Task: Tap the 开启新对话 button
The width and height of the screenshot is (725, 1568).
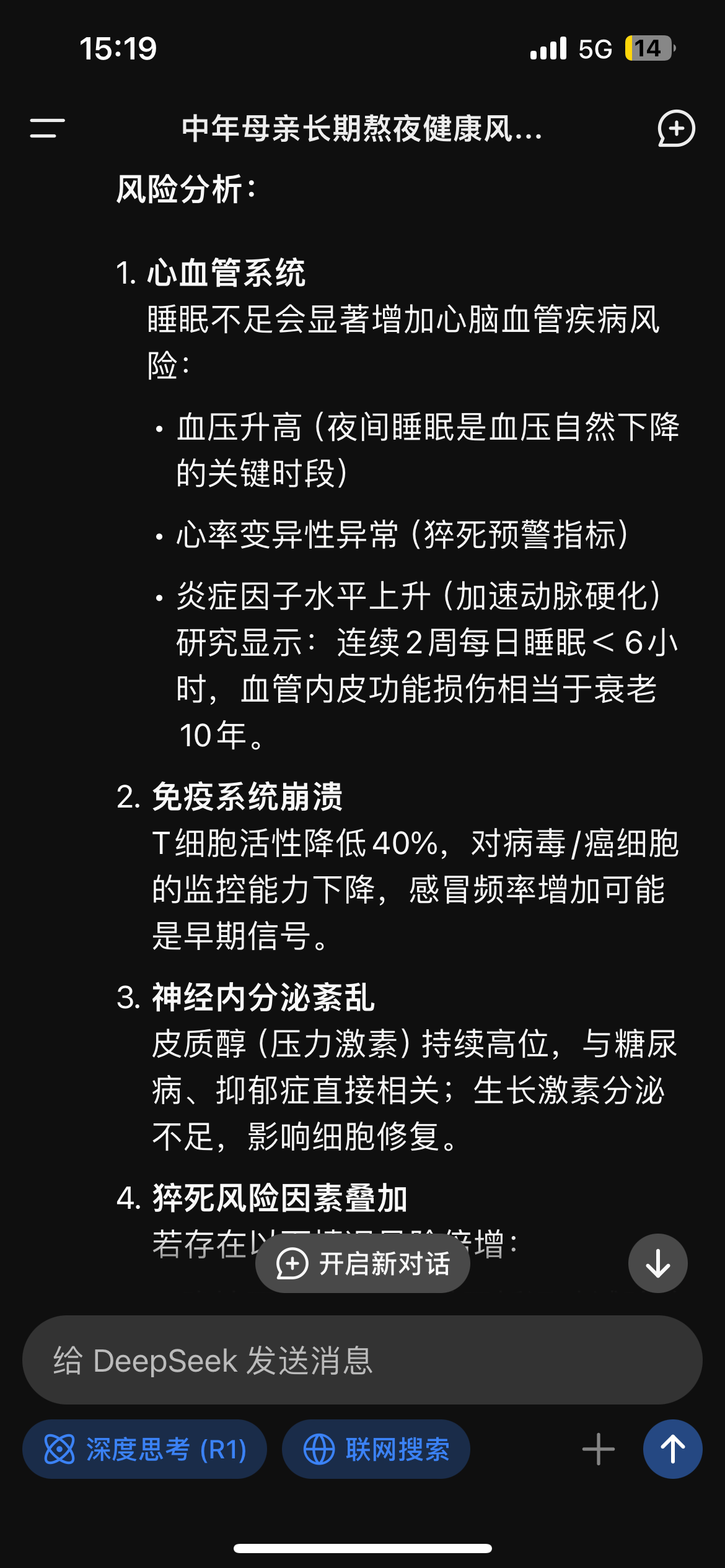Action: pyautogui.click(x=362, y=1263)
